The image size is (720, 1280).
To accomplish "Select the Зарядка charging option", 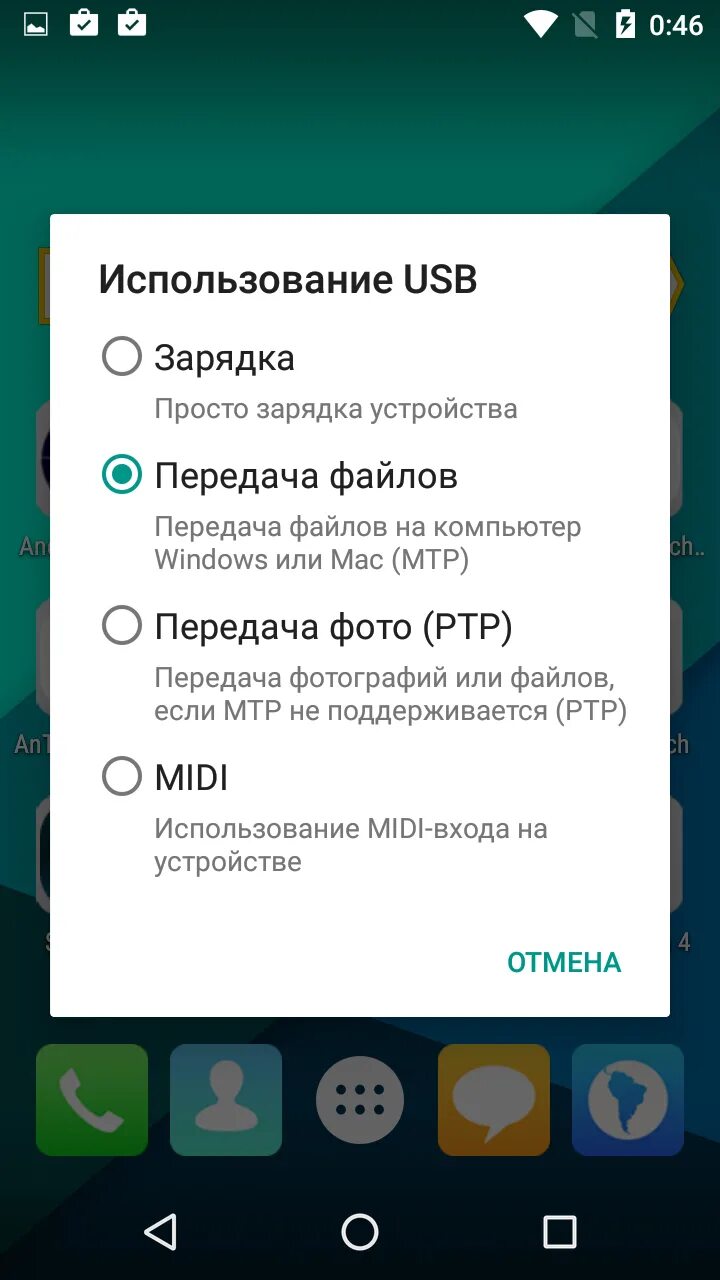I will 123,357.
